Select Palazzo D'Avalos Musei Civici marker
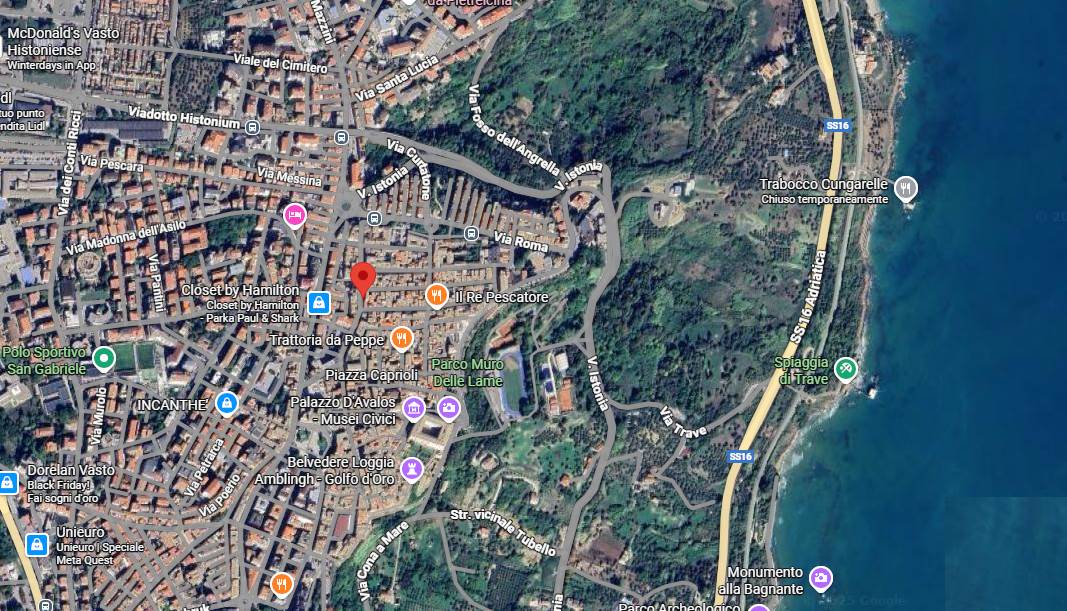 pos(413,407)
